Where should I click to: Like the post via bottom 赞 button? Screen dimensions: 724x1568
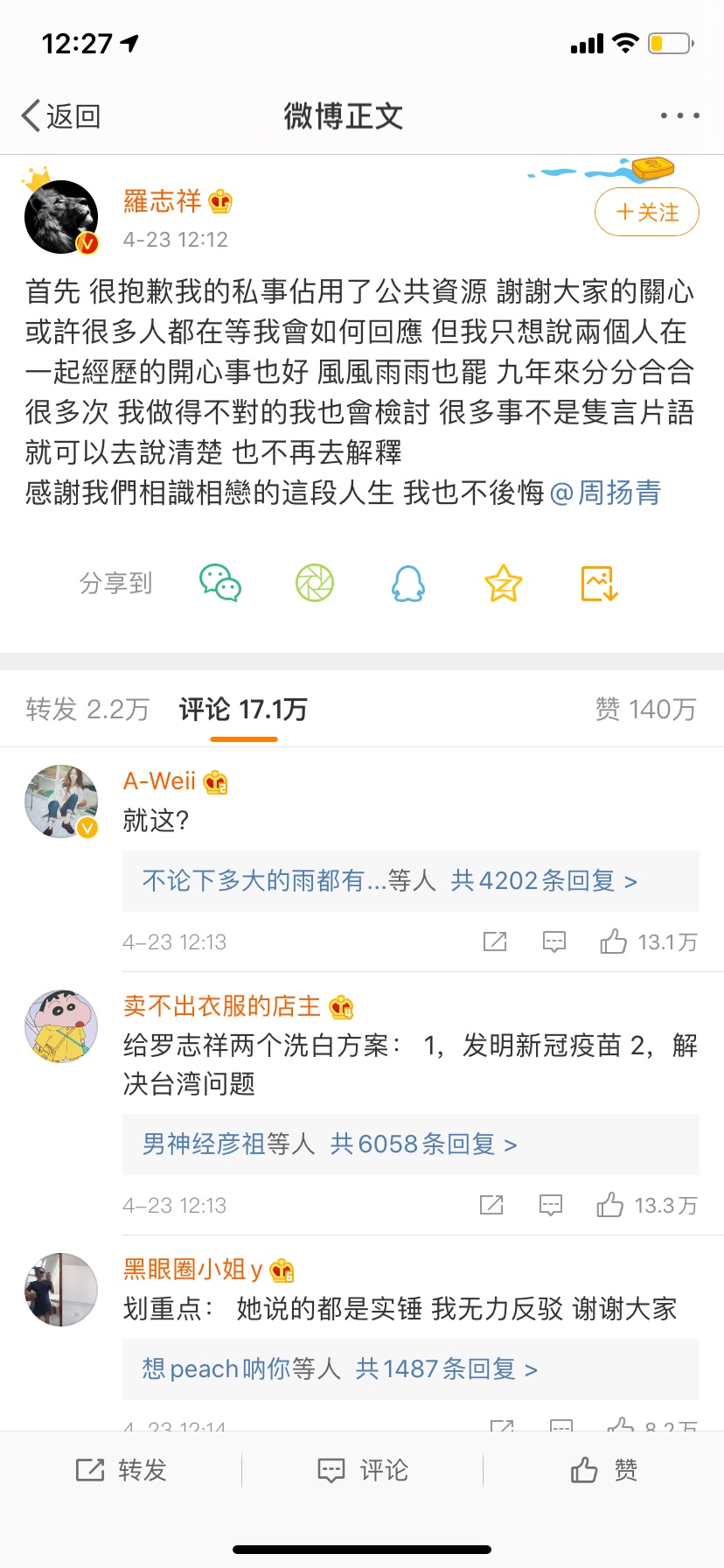604,1470
